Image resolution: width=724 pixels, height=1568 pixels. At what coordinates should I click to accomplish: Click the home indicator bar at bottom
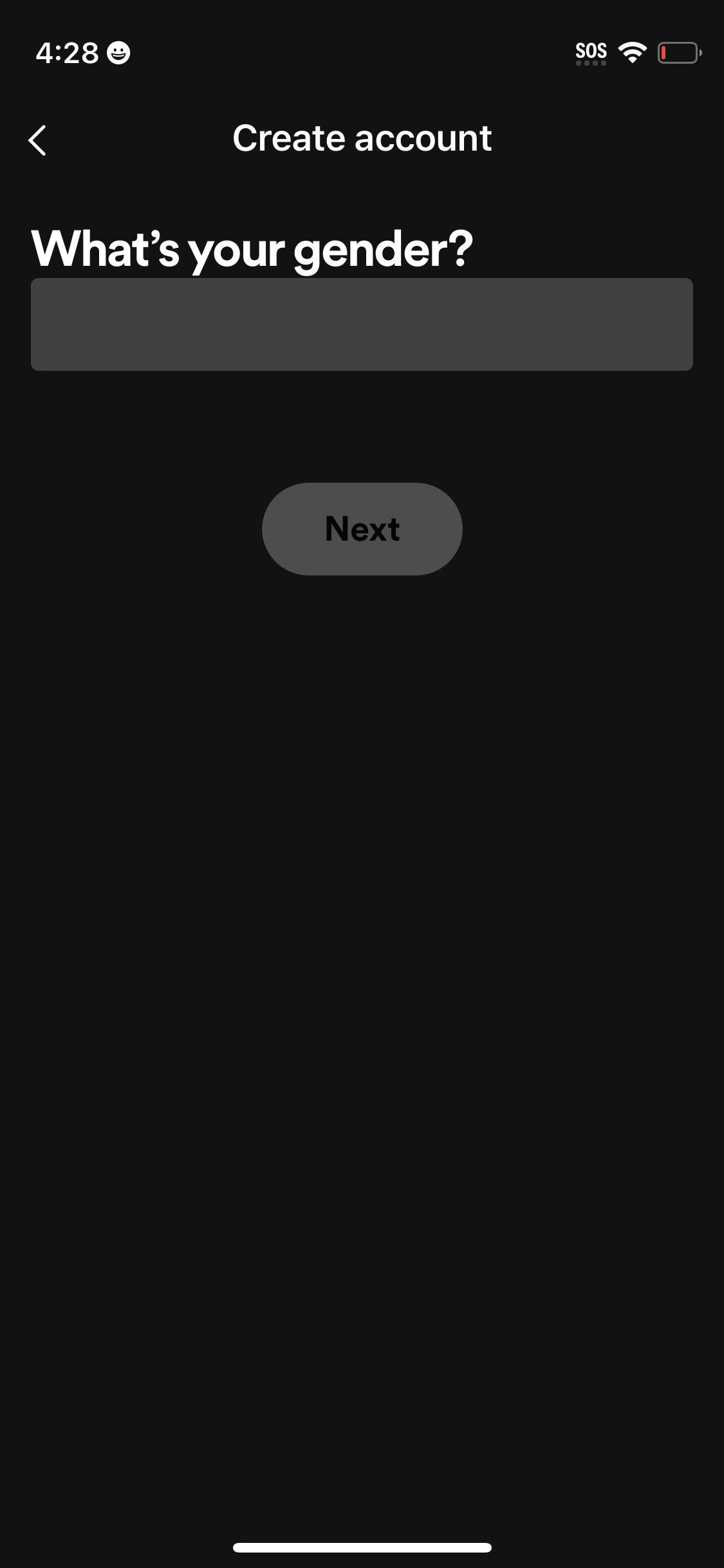coord(362,1547)
